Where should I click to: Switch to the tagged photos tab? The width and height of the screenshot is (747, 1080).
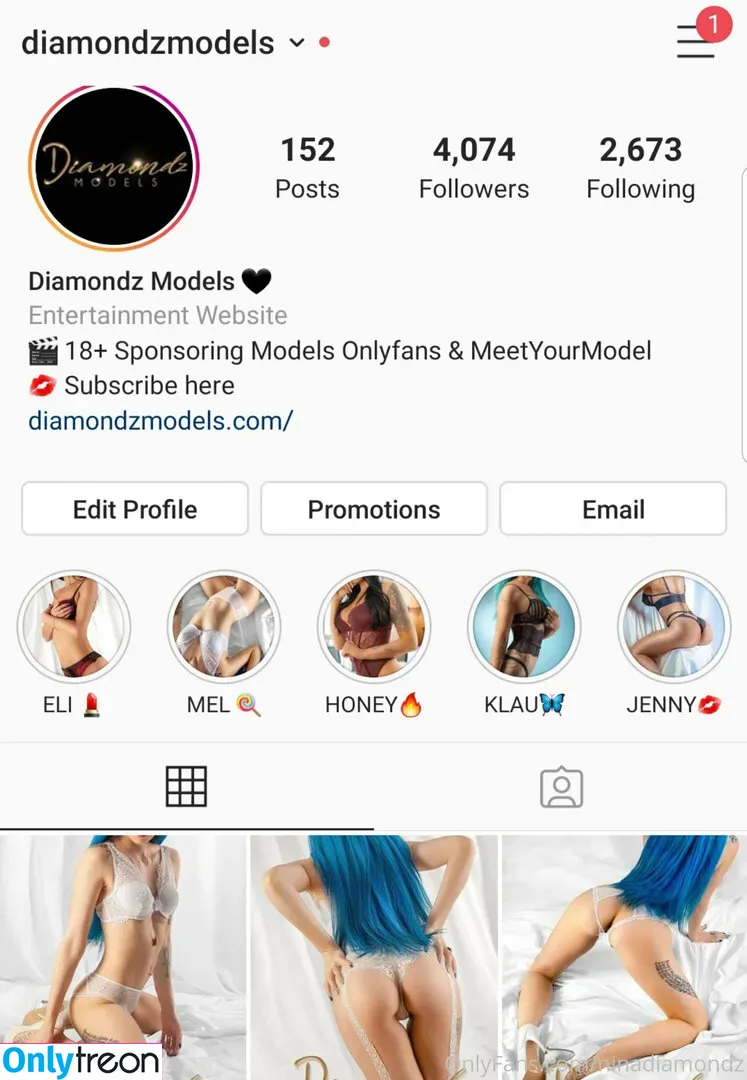click(561, 787)
